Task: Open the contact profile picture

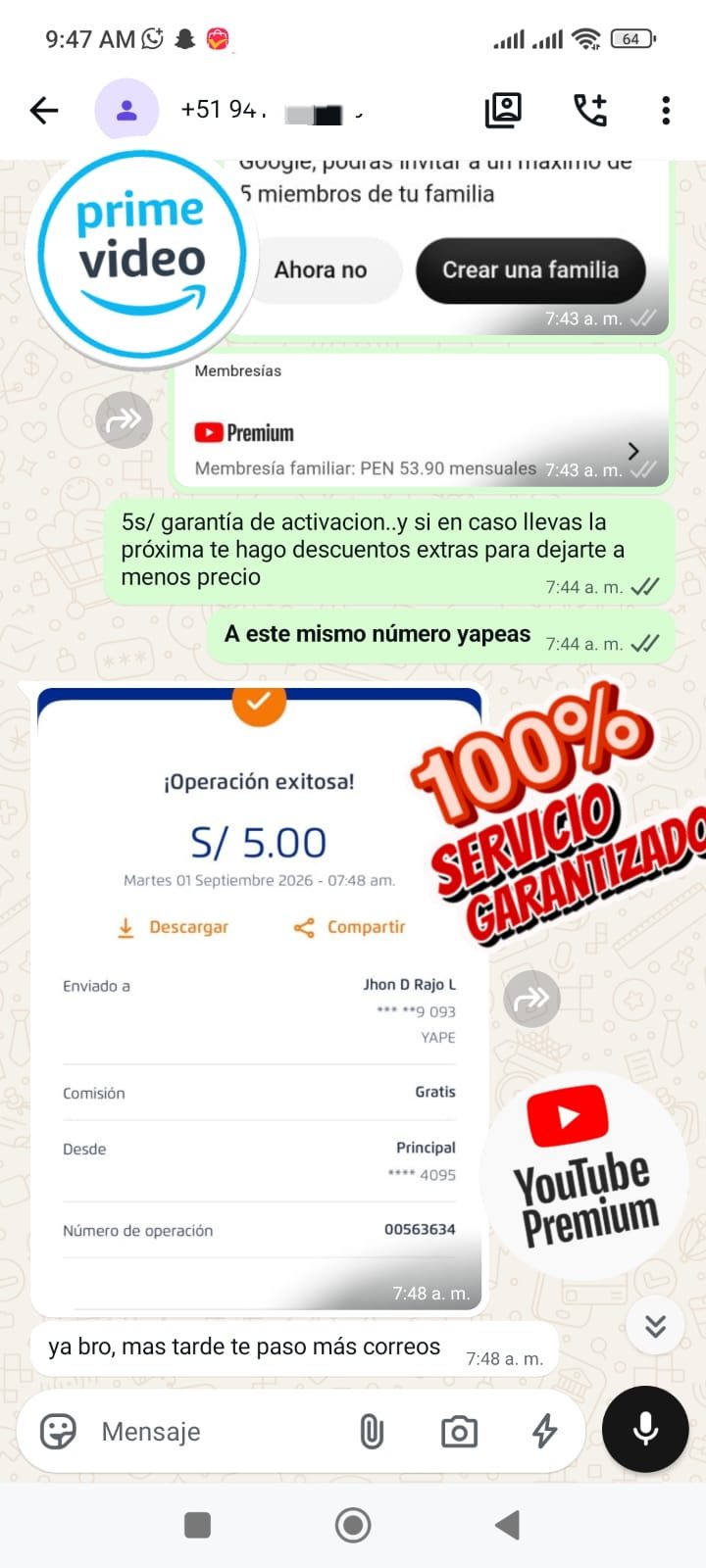Action: pos(126,110)
